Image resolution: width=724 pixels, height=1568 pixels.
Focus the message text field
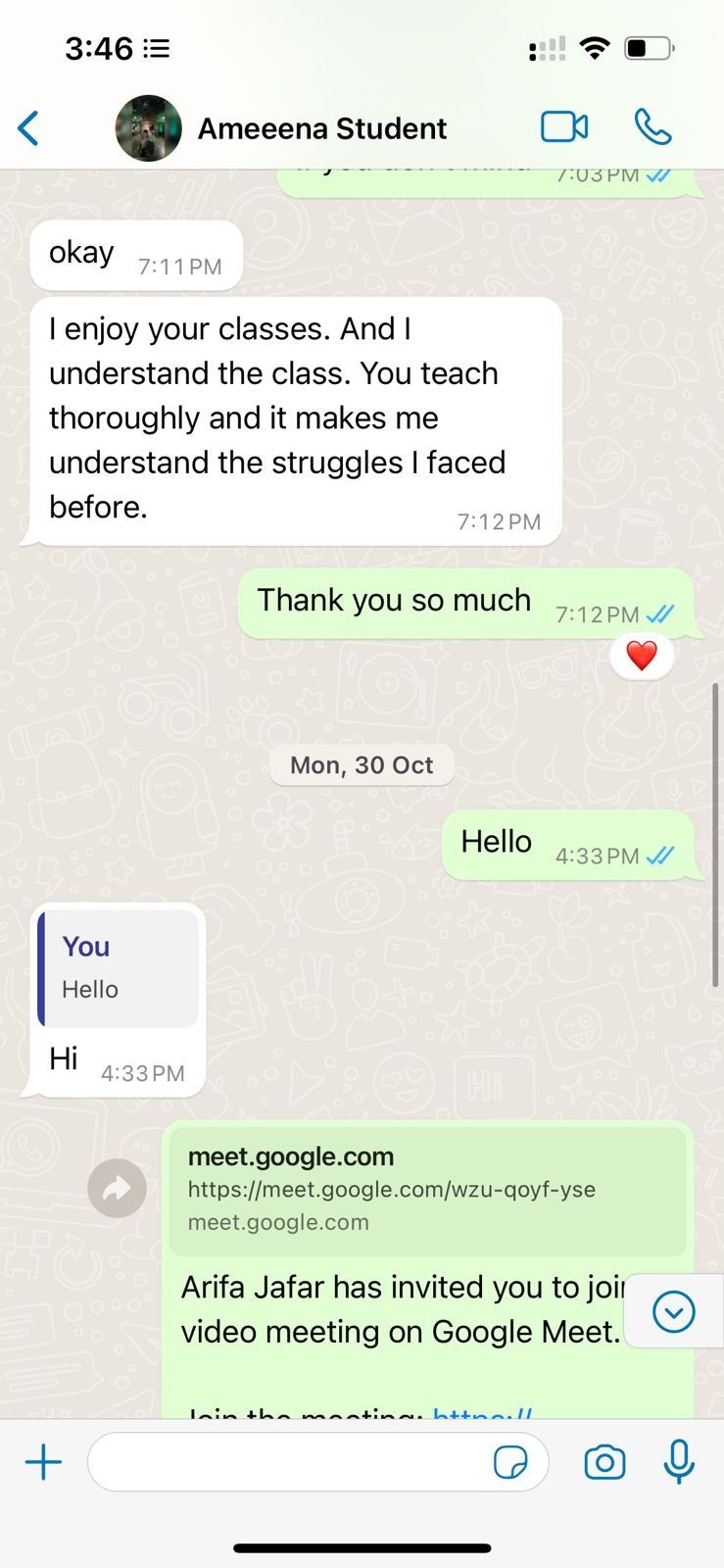point(289,1463)
